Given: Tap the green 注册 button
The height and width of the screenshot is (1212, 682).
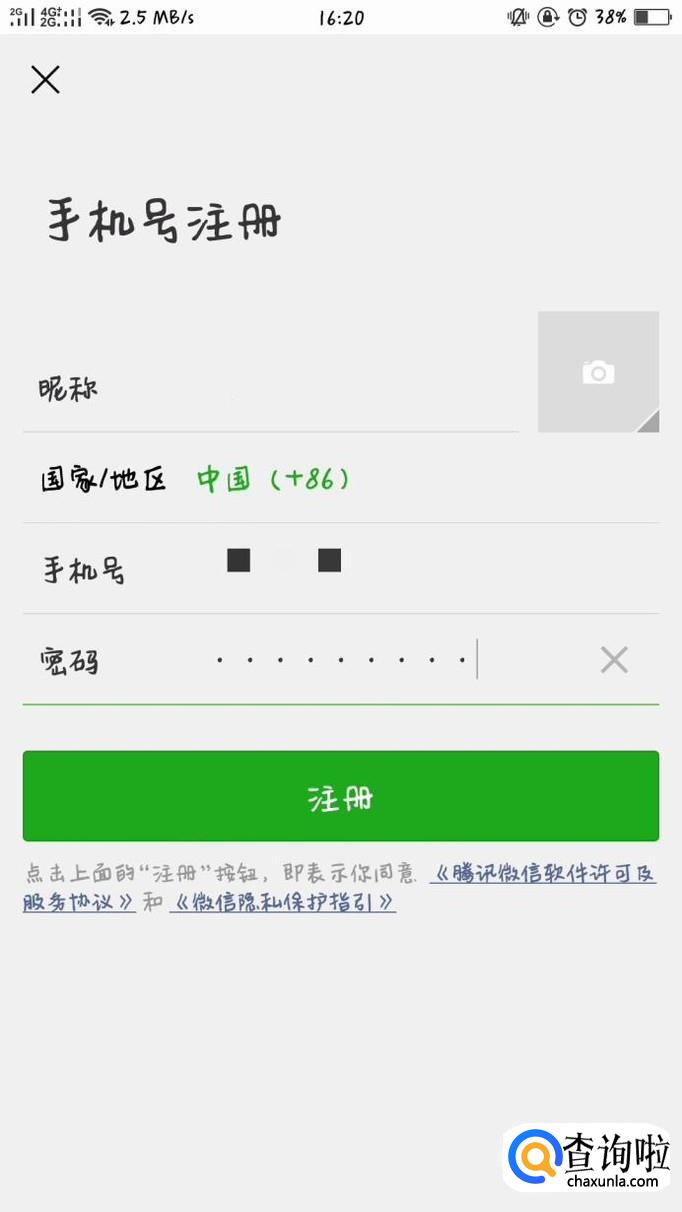Looking at the screenshot, I should coord(341,797).
